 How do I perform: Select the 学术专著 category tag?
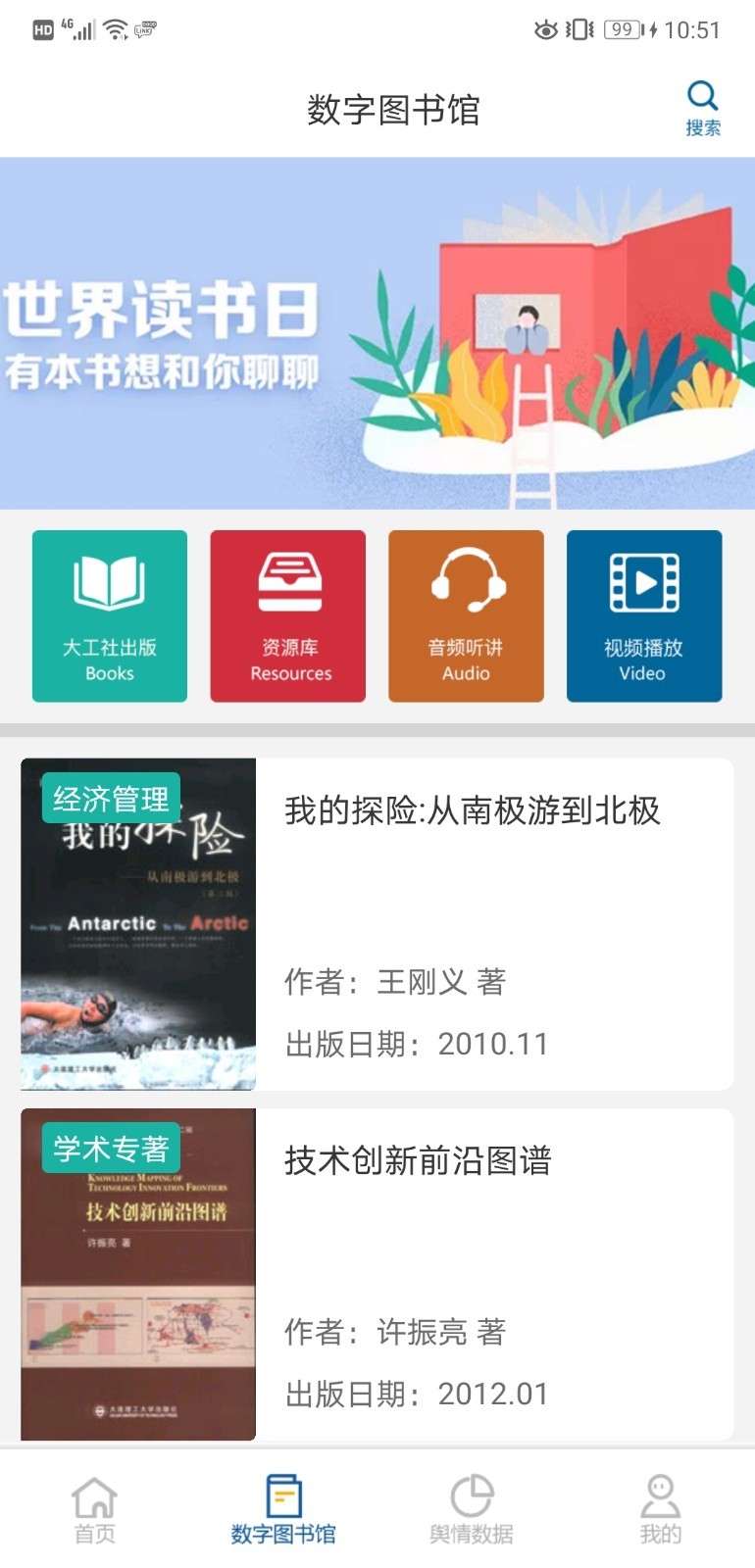pos(111,1148)
